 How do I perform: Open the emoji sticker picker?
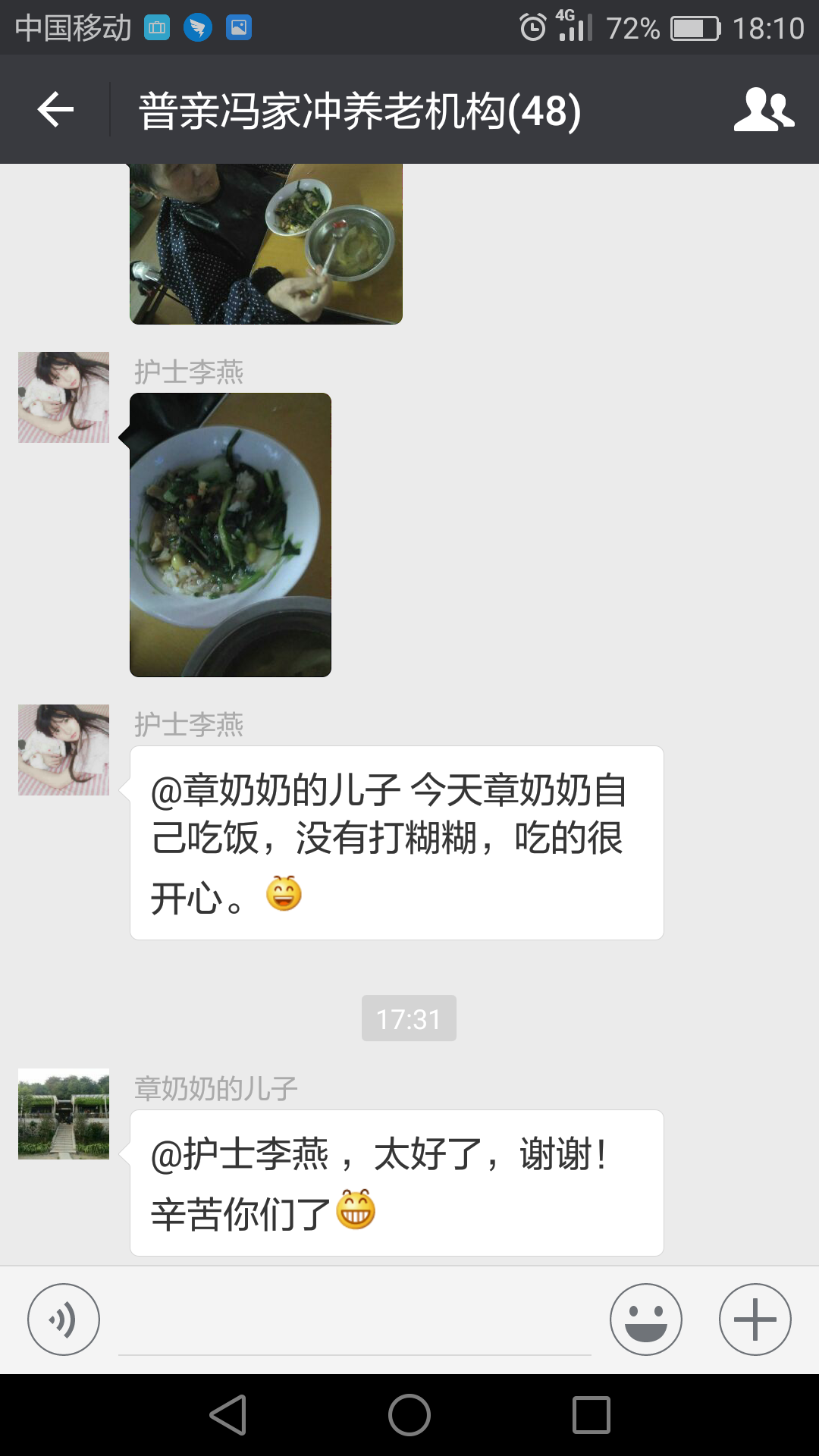coord(646,1319)
